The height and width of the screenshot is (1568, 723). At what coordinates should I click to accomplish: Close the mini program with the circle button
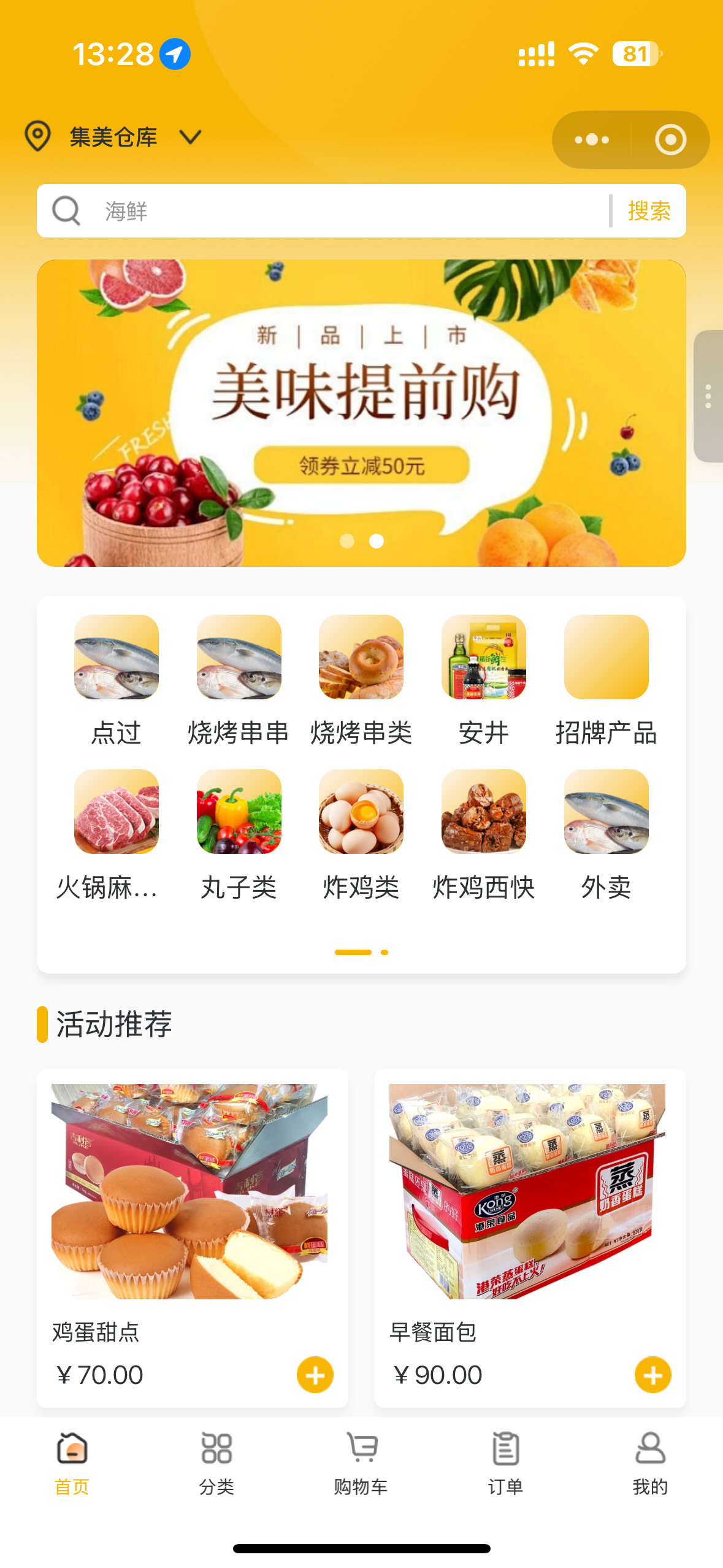click(x=670, y=140)
